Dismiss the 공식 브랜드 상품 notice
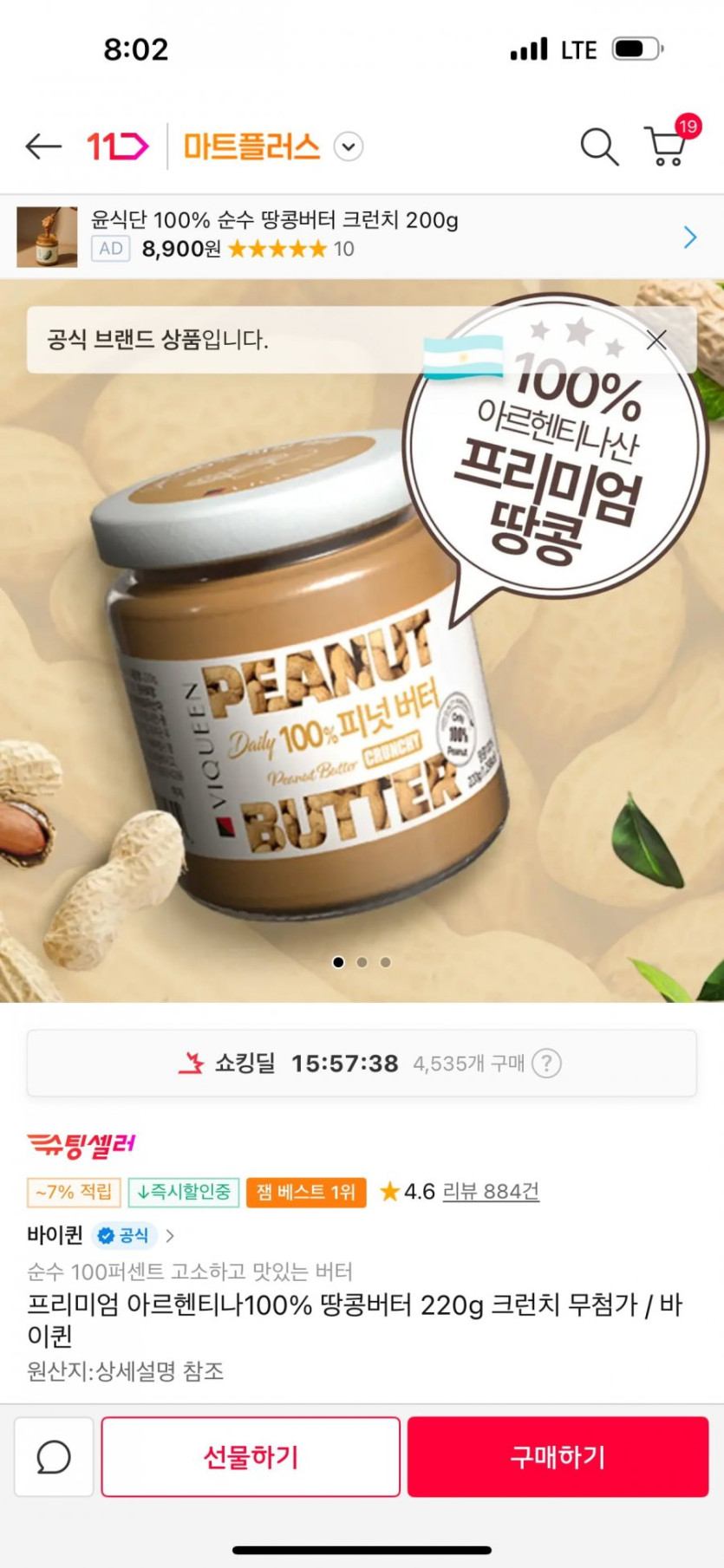This screenshot has height=1568, width=724. coord(656,340)
